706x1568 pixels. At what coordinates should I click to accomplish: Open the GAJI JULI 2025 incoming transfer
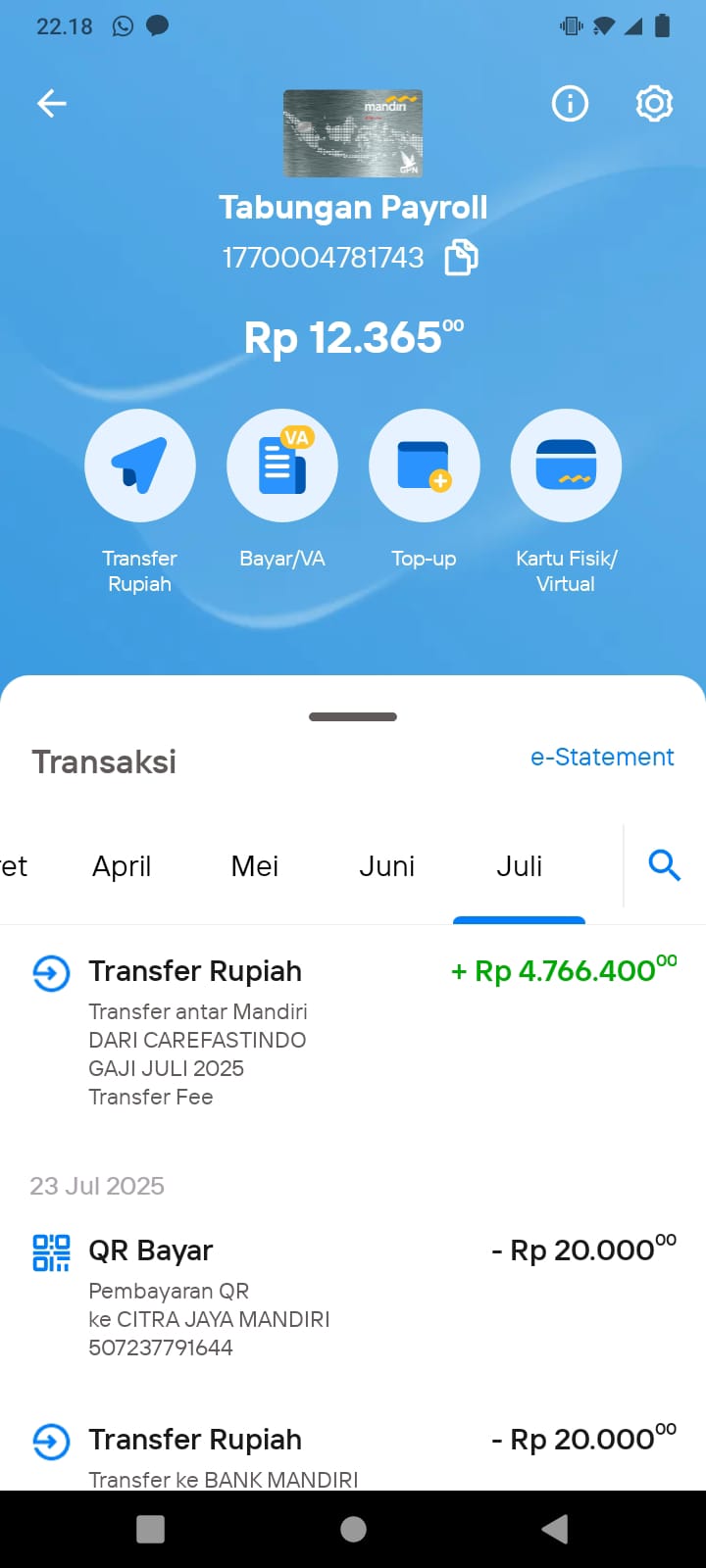coord(353,1032)
